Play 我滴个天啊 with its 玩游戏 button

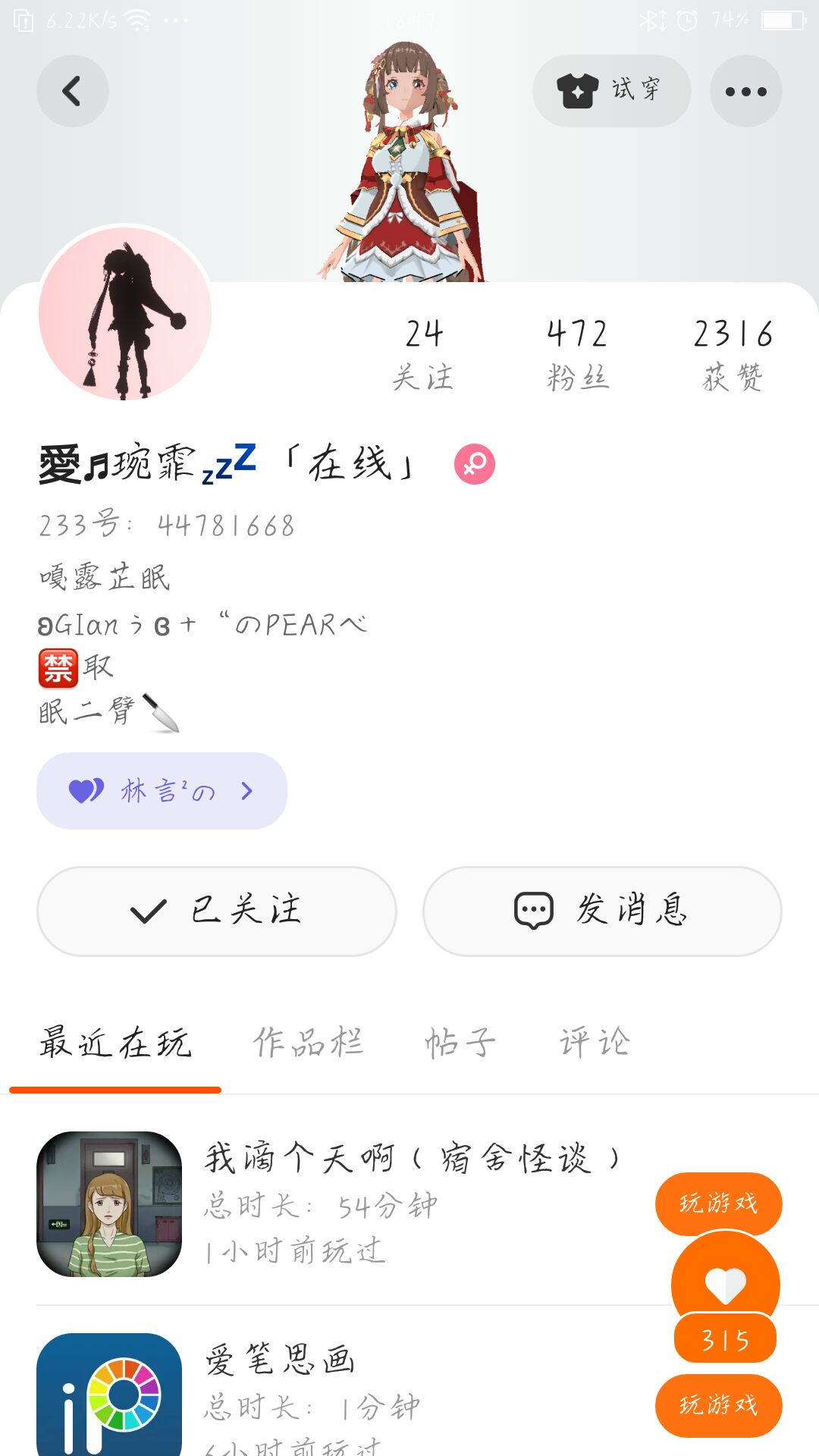718,1203
